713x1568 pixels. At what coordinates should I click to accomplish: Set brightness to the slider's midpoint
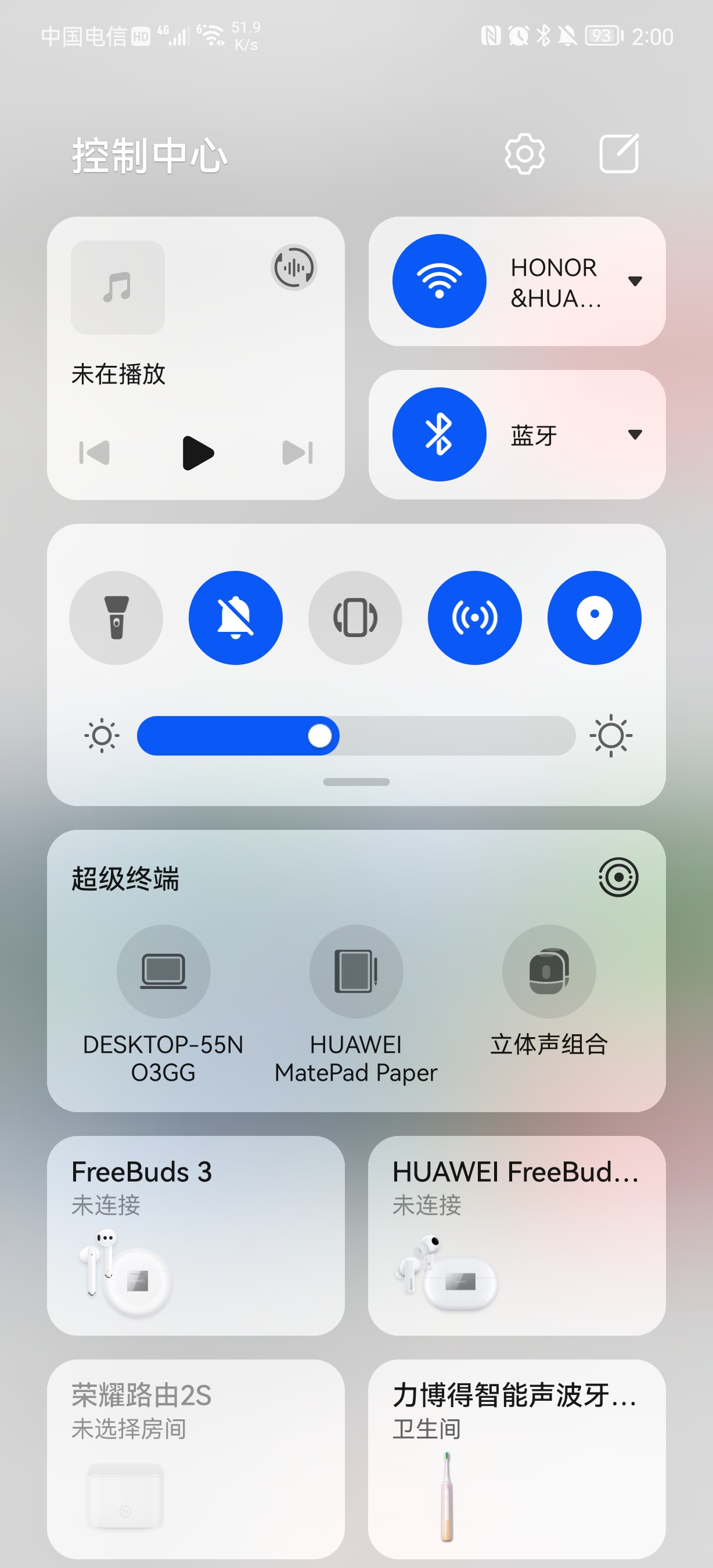coord(356,736)
